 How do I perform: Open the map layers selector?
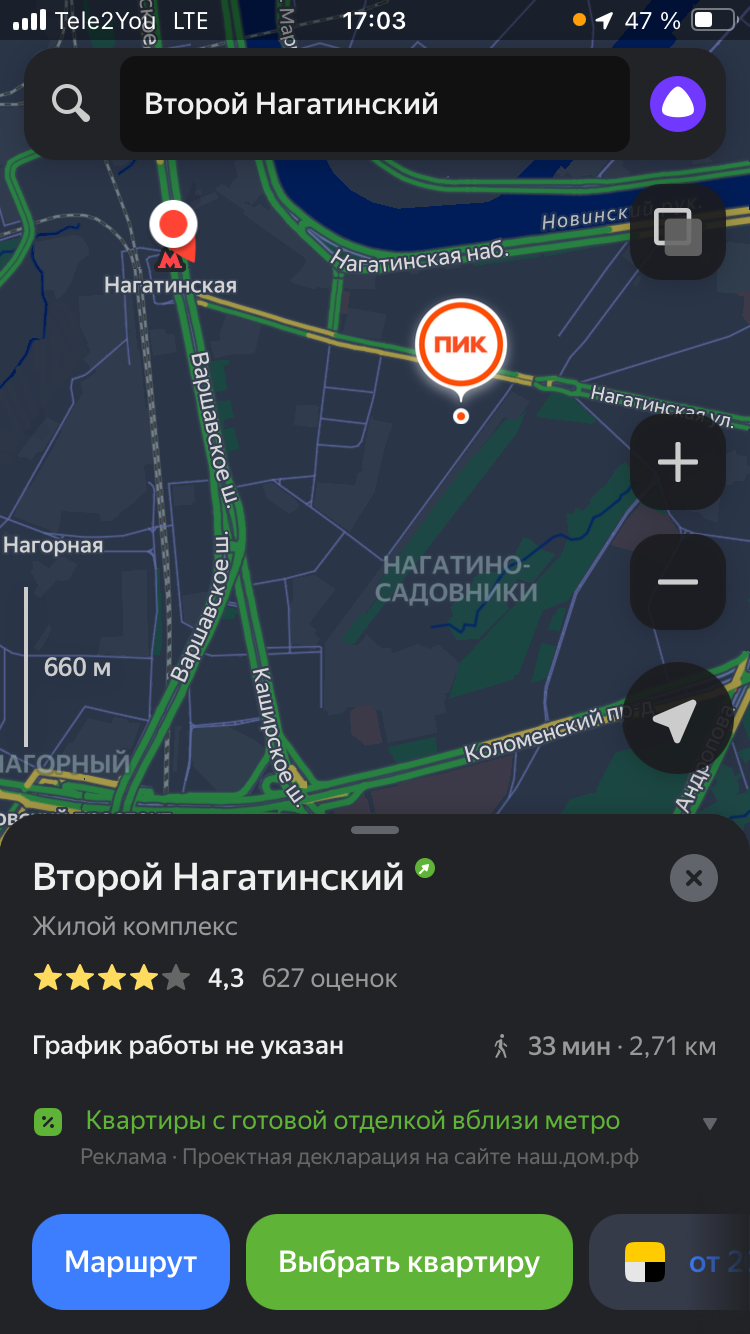[677, 231]
